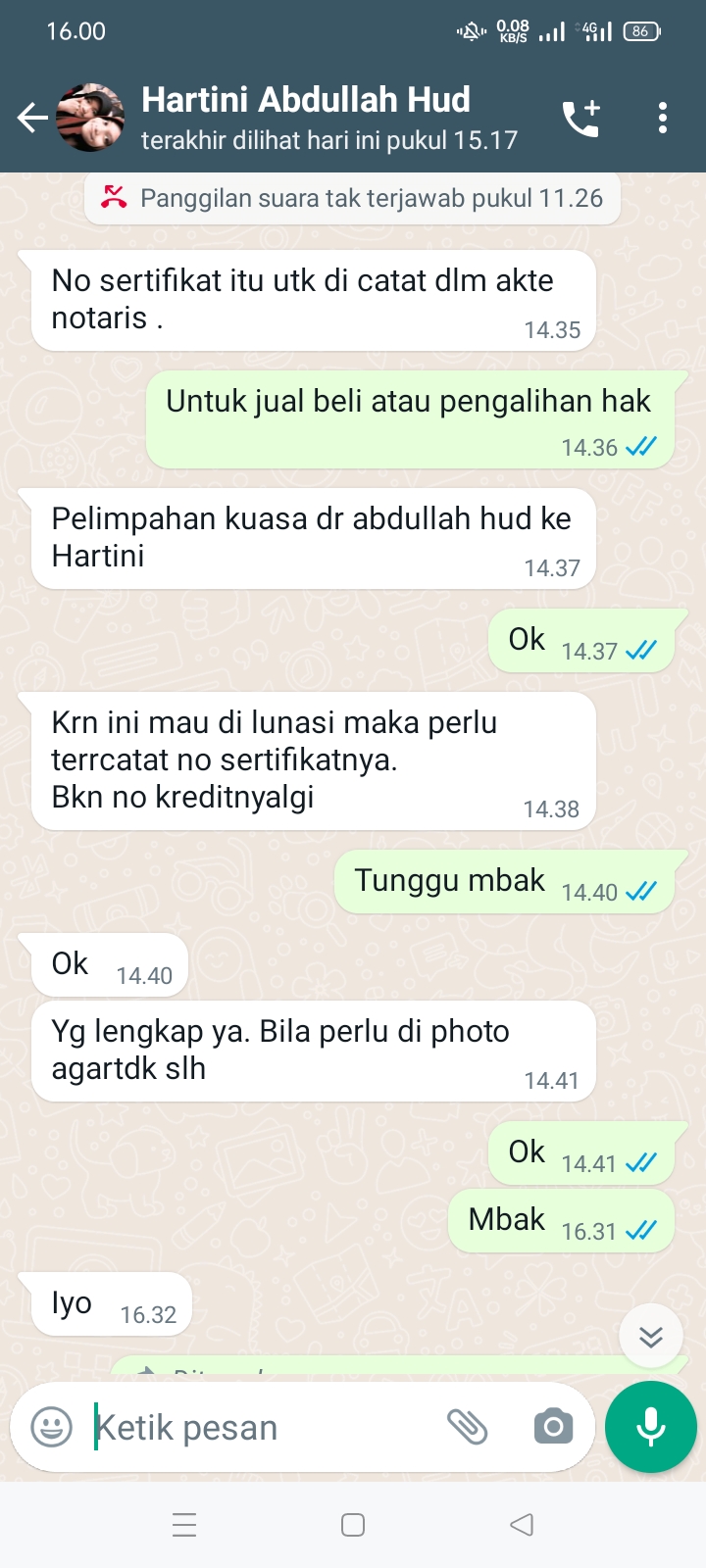Jump to latest messages with down arrow
Image resolution: width=706 pixels, height=1568 pixels.
pyautogui.click(x=651, y=1337)
